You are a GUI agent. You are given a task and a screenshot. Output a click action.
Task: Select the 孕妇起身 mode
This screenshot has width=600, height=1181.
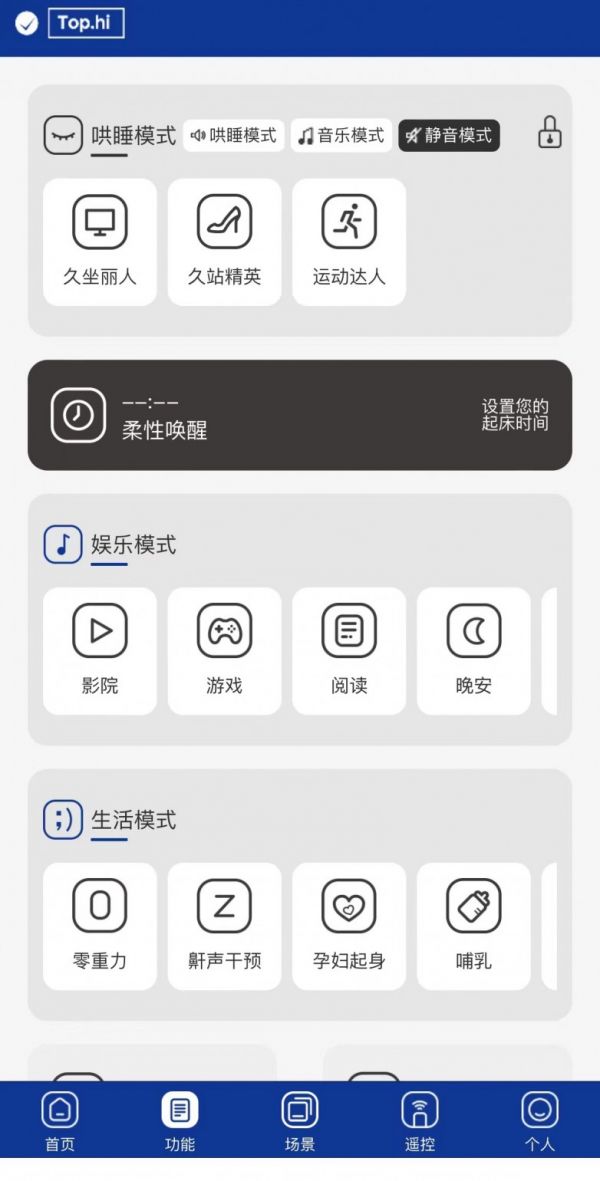point(349,926)
